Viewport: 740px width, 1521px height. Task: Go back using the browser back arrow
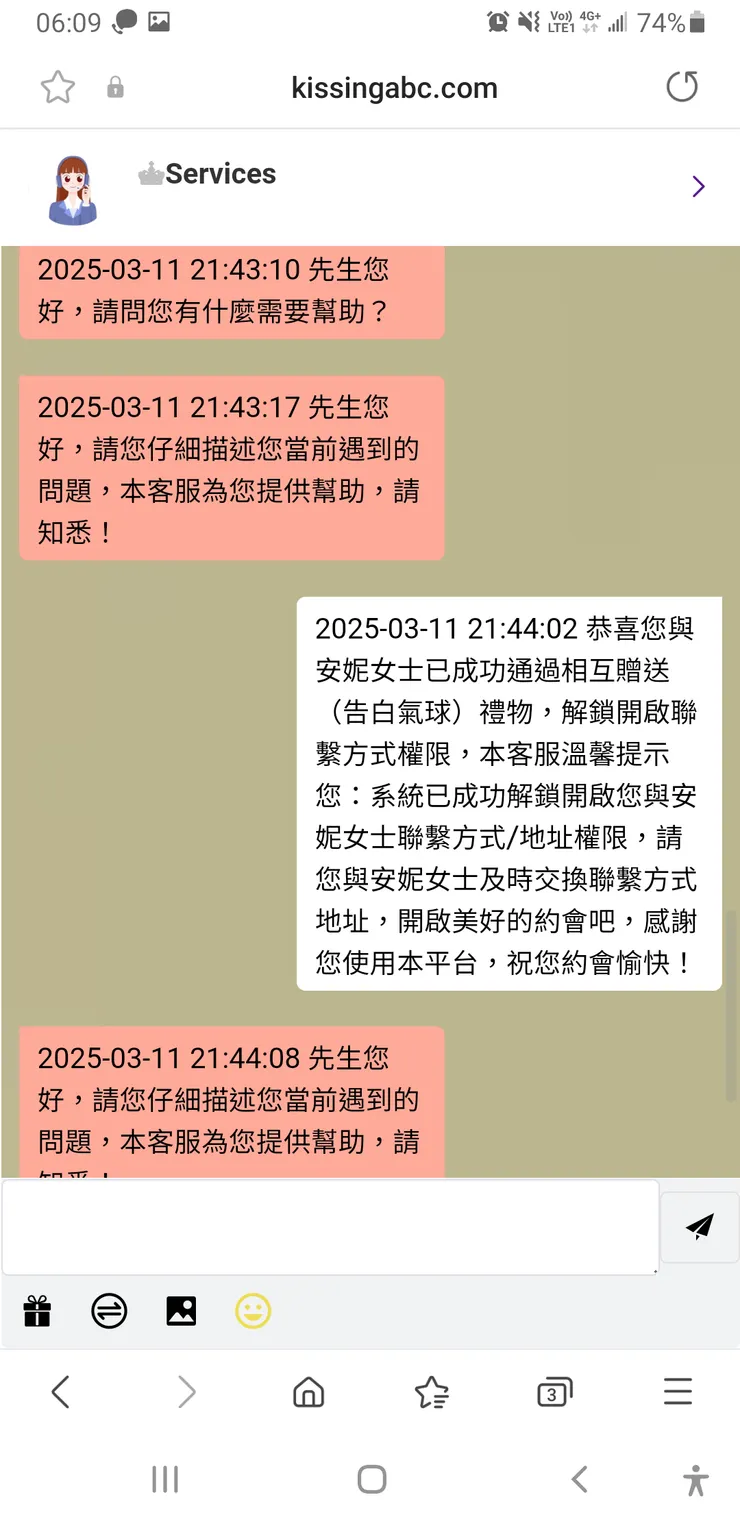coord(60,1391)
